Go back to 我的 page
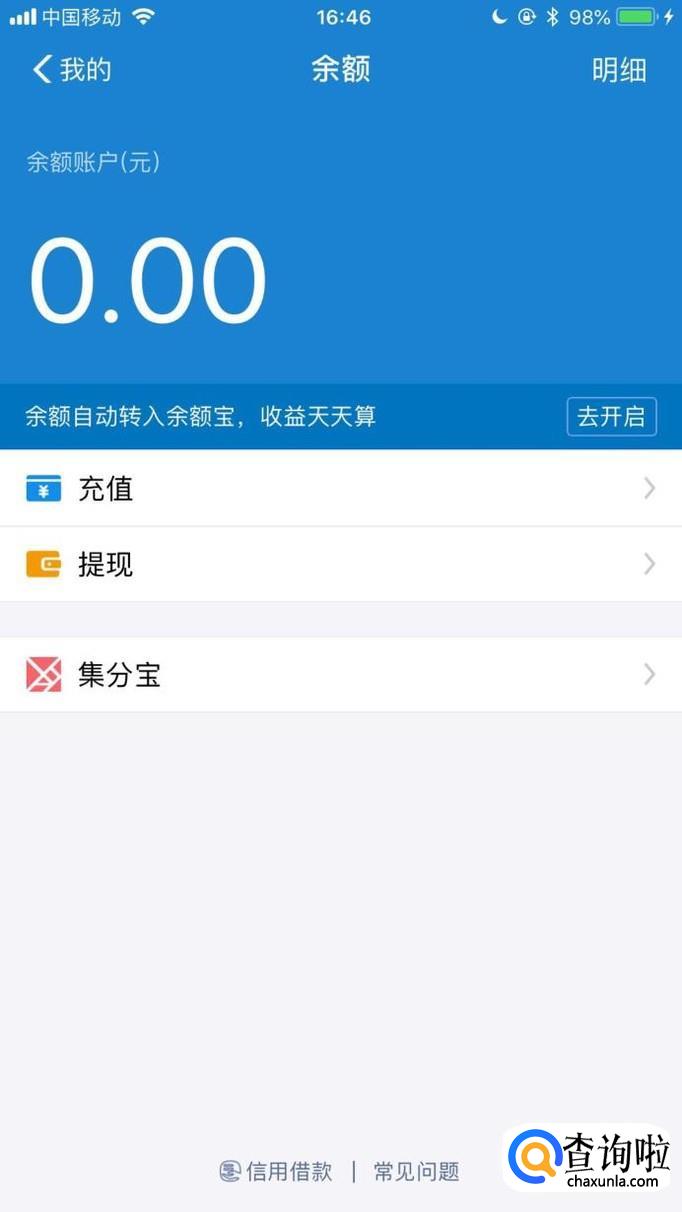This screenshot has width=682, height=1212. (71, 69)
